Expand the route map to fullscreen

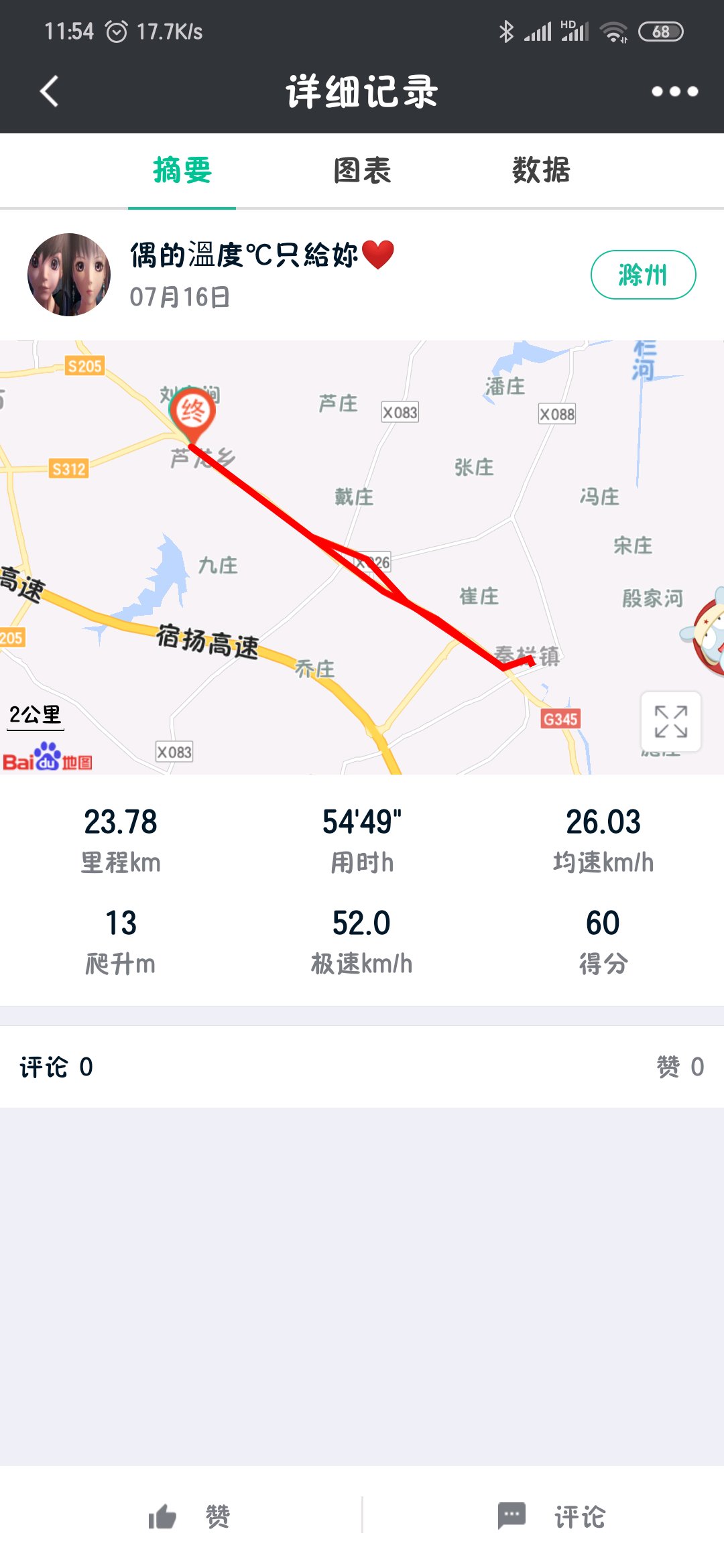coord(671,722)
